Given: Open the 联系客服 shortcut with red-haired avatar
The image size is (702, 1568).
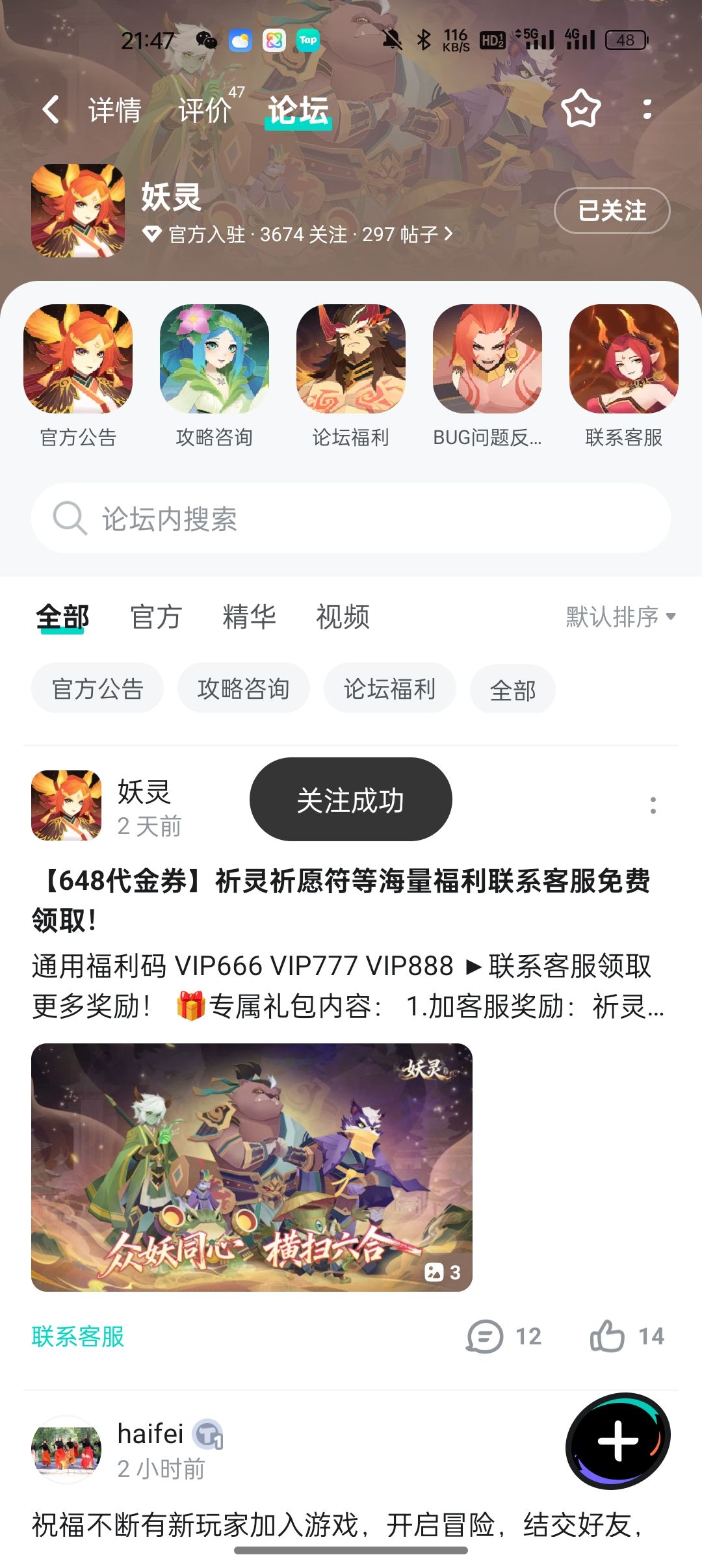Looking at the screenshot, I should [624, 376].
